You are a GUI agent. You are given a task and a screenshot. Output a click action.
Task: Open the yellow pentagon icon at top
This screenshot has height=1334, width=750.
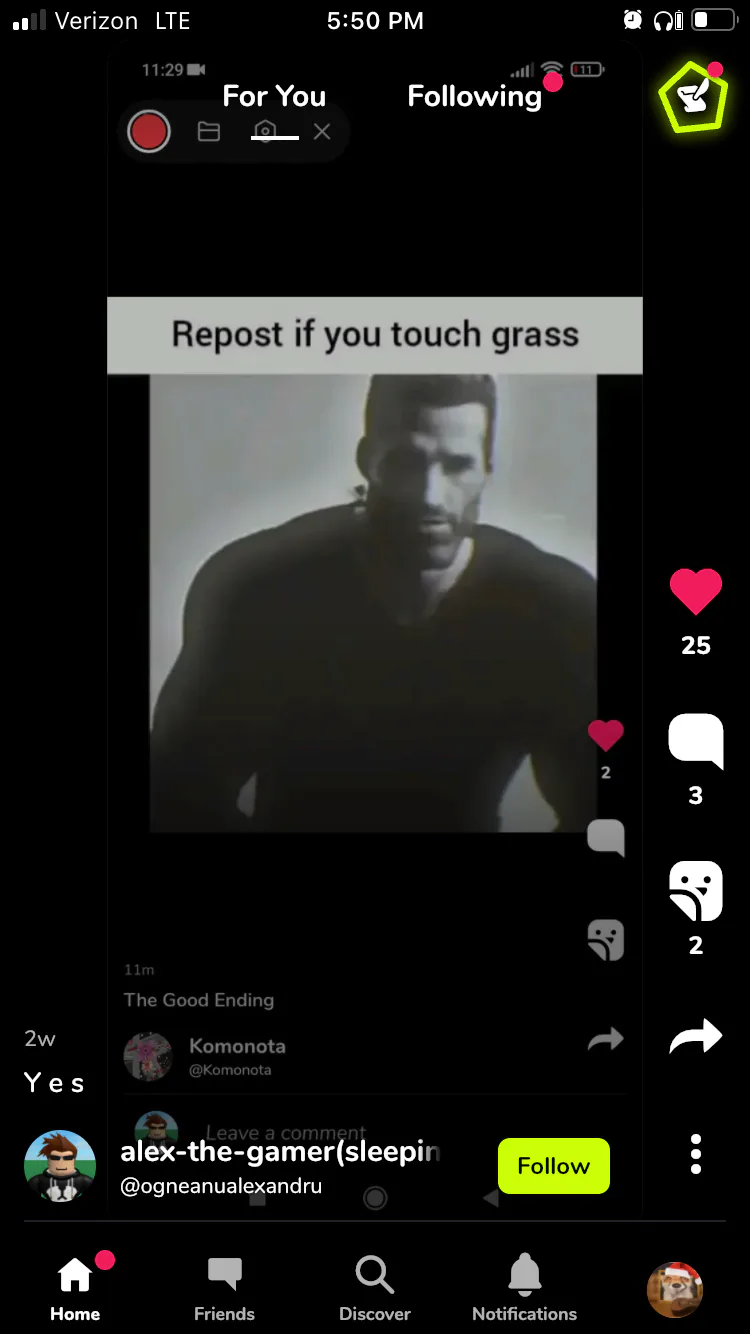click(x=692, y=97)
